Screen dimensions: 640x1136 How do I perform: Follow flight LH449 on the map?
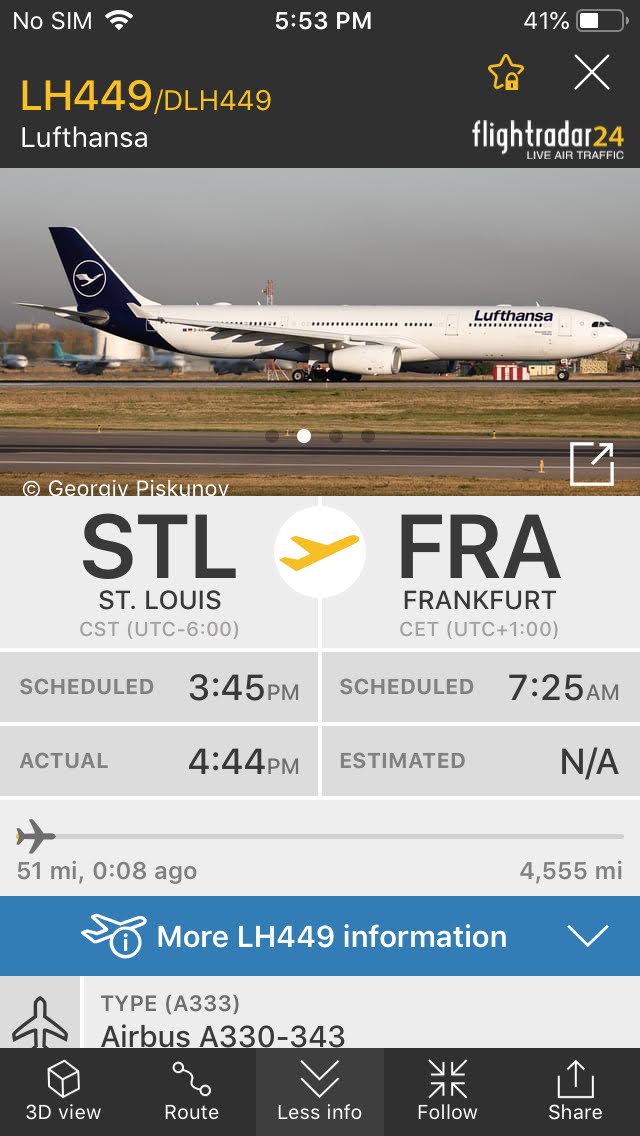447,1092
